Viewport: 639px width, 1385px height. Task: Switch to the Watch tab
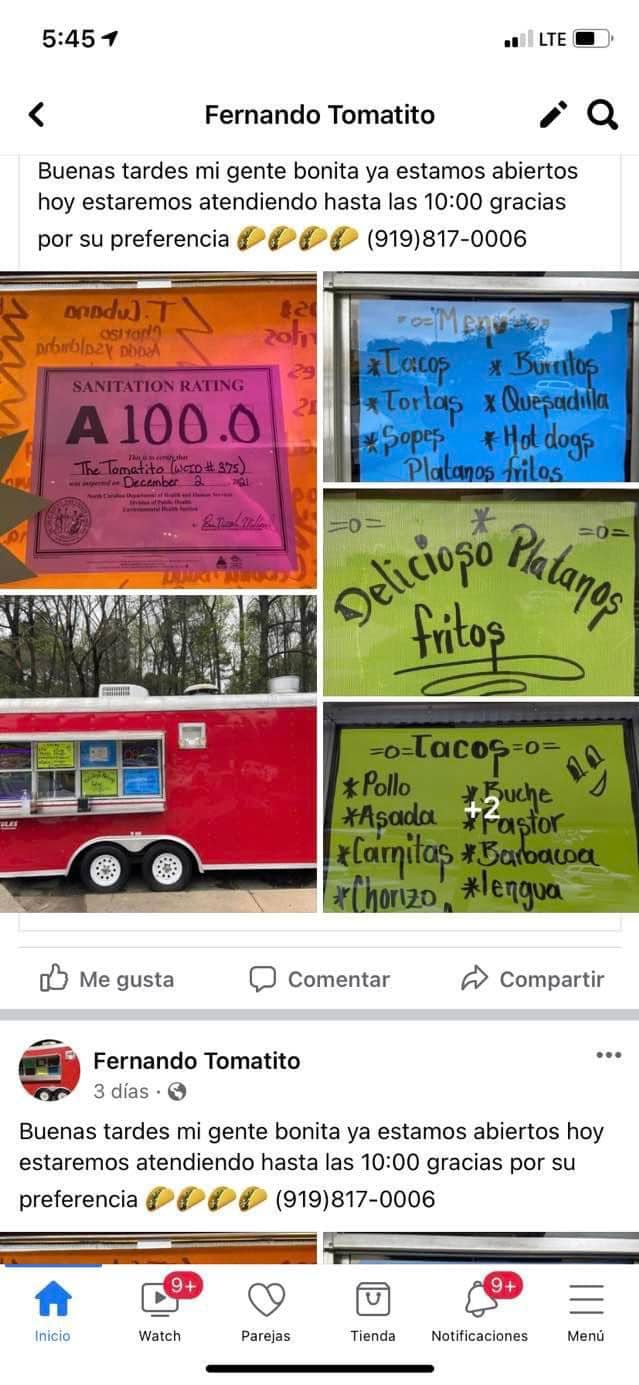click(160, 1311)
